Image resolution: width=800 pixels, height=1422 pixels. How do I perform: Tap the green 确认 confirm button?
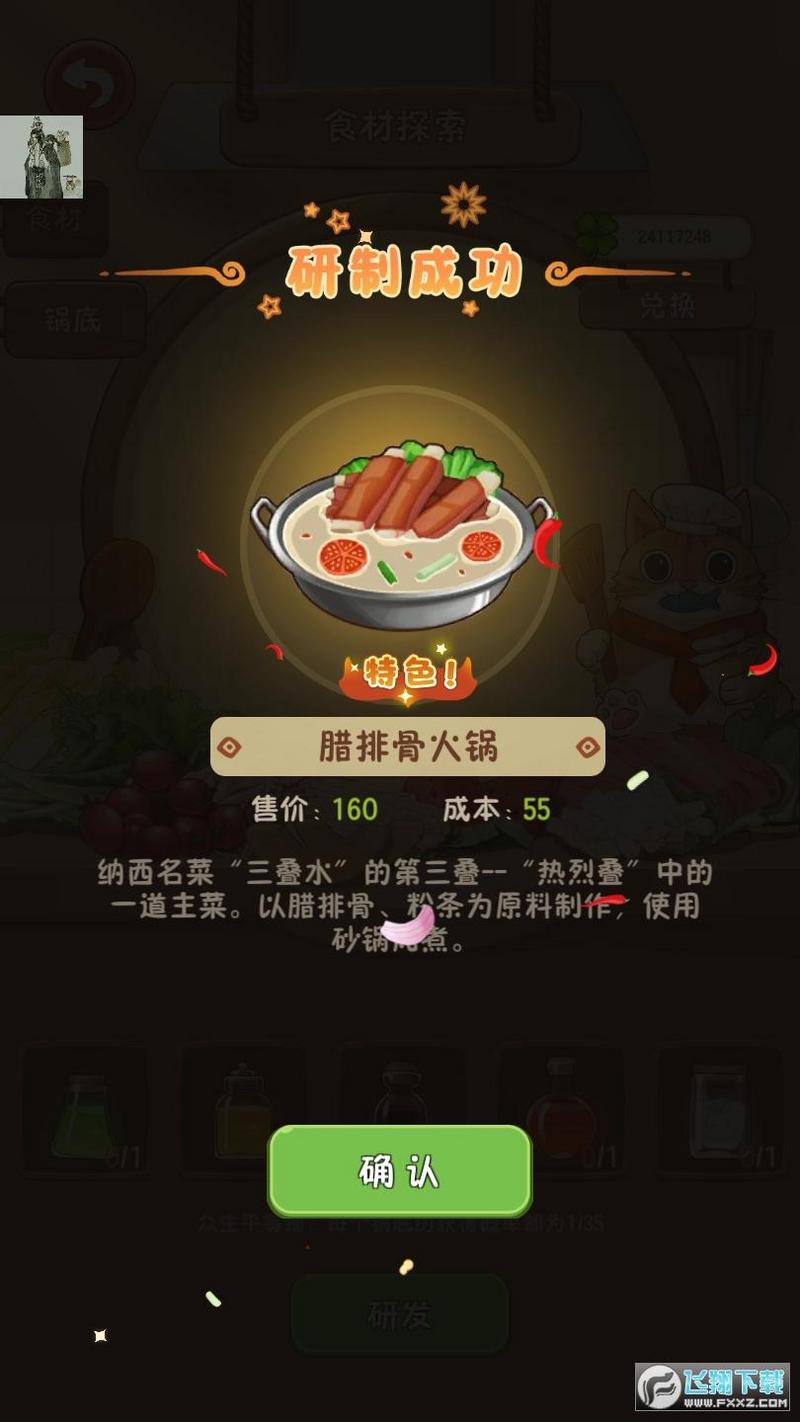399,1170
